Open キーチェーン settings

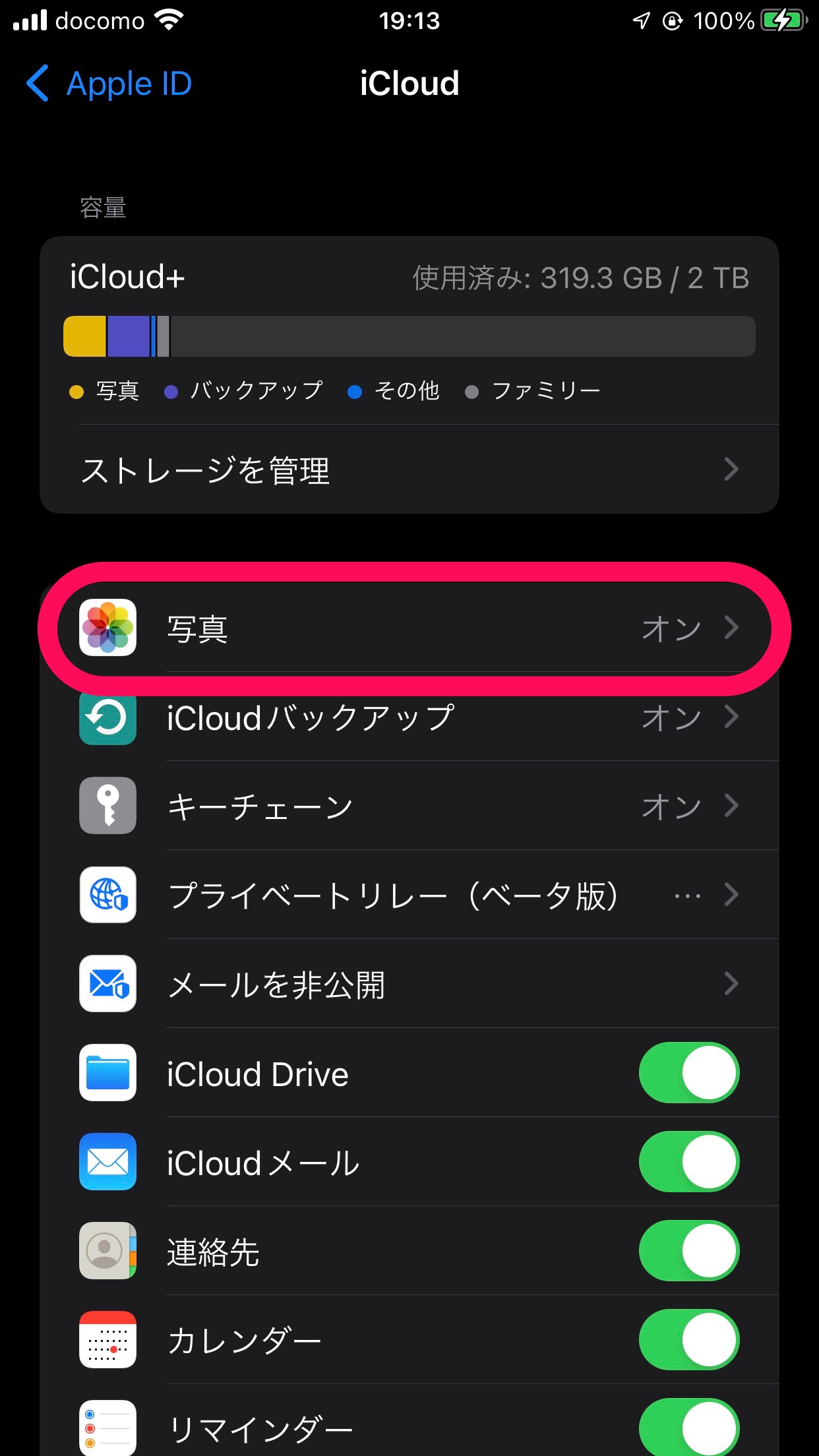pos(409,806)
